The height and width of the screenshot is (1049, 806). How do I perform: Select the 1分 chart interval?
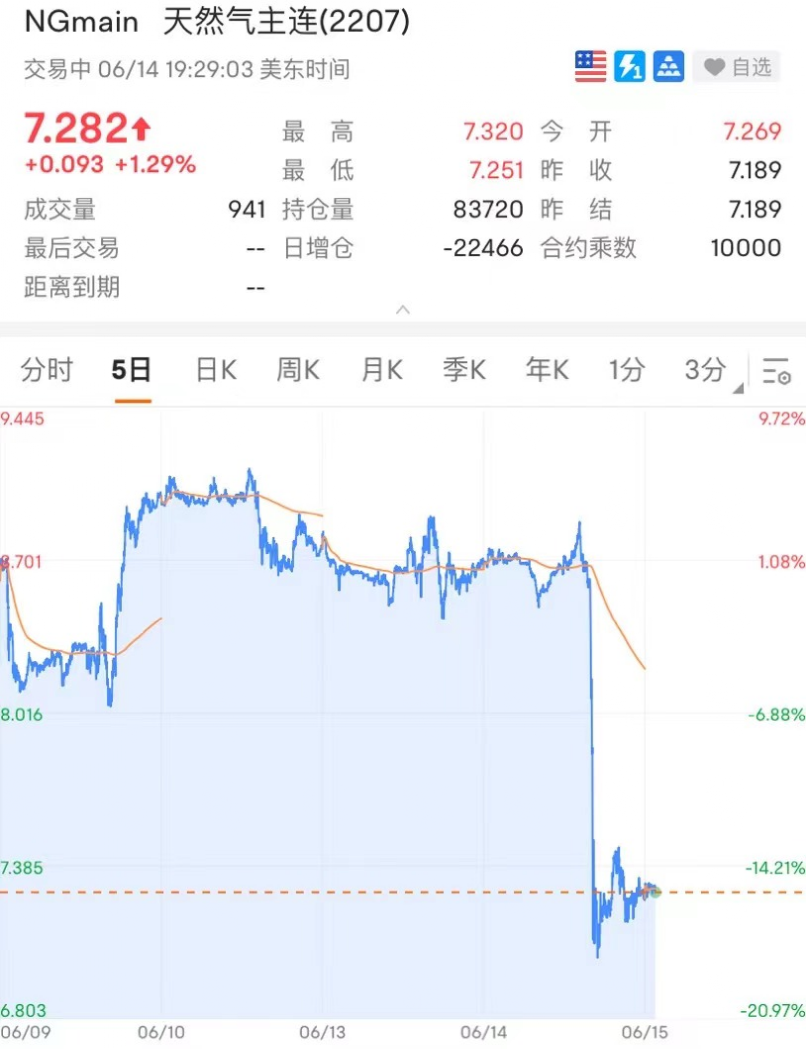pos(627,370)
